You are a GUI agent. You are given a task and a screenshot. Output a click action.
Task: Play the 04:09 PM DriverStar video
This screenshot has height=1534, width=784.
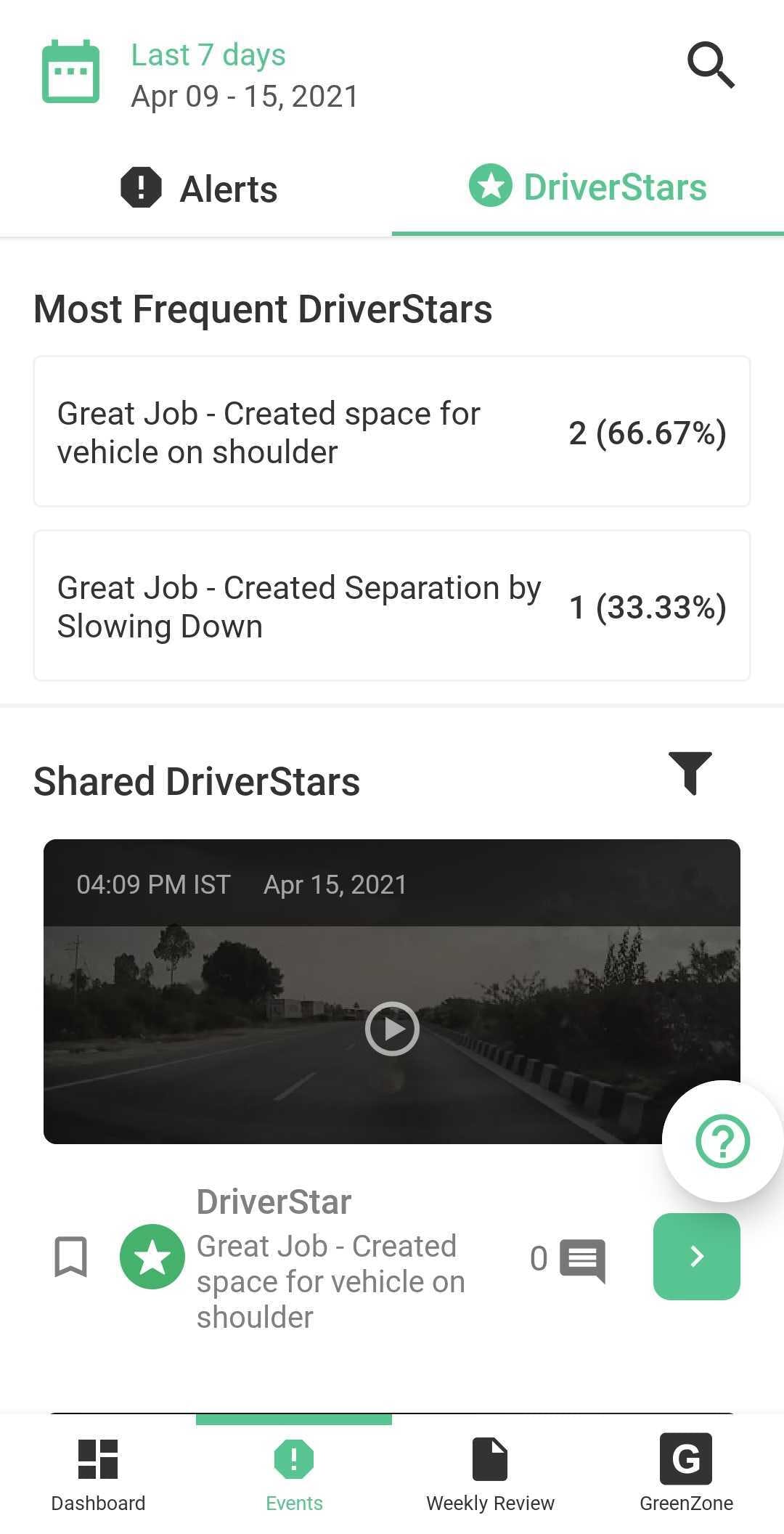click(x=392, y=1028)
